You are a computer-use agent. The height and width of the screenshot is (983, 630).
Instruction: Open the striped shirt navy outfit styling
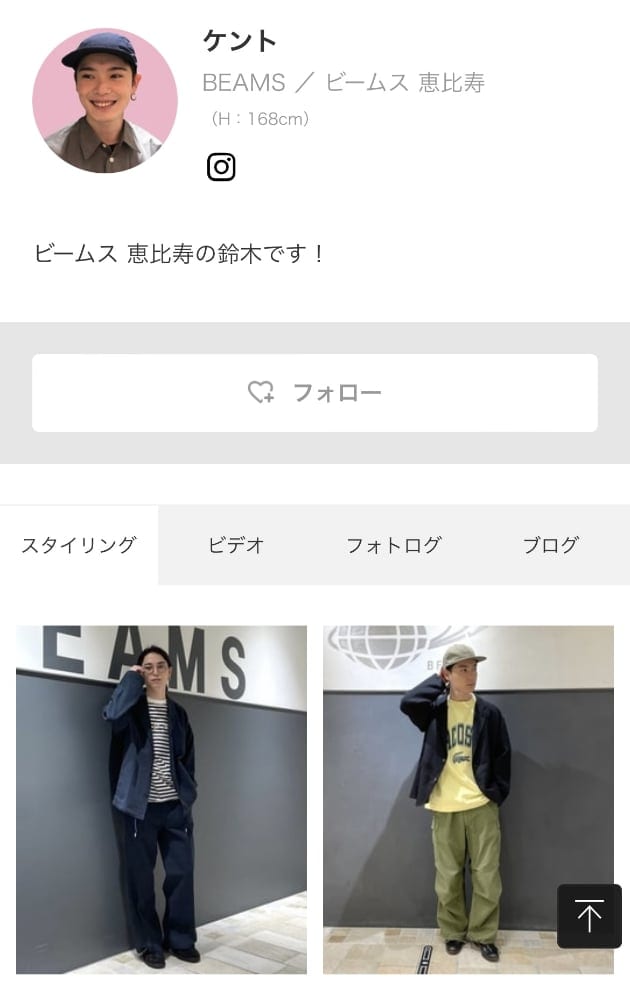(161, 798)
